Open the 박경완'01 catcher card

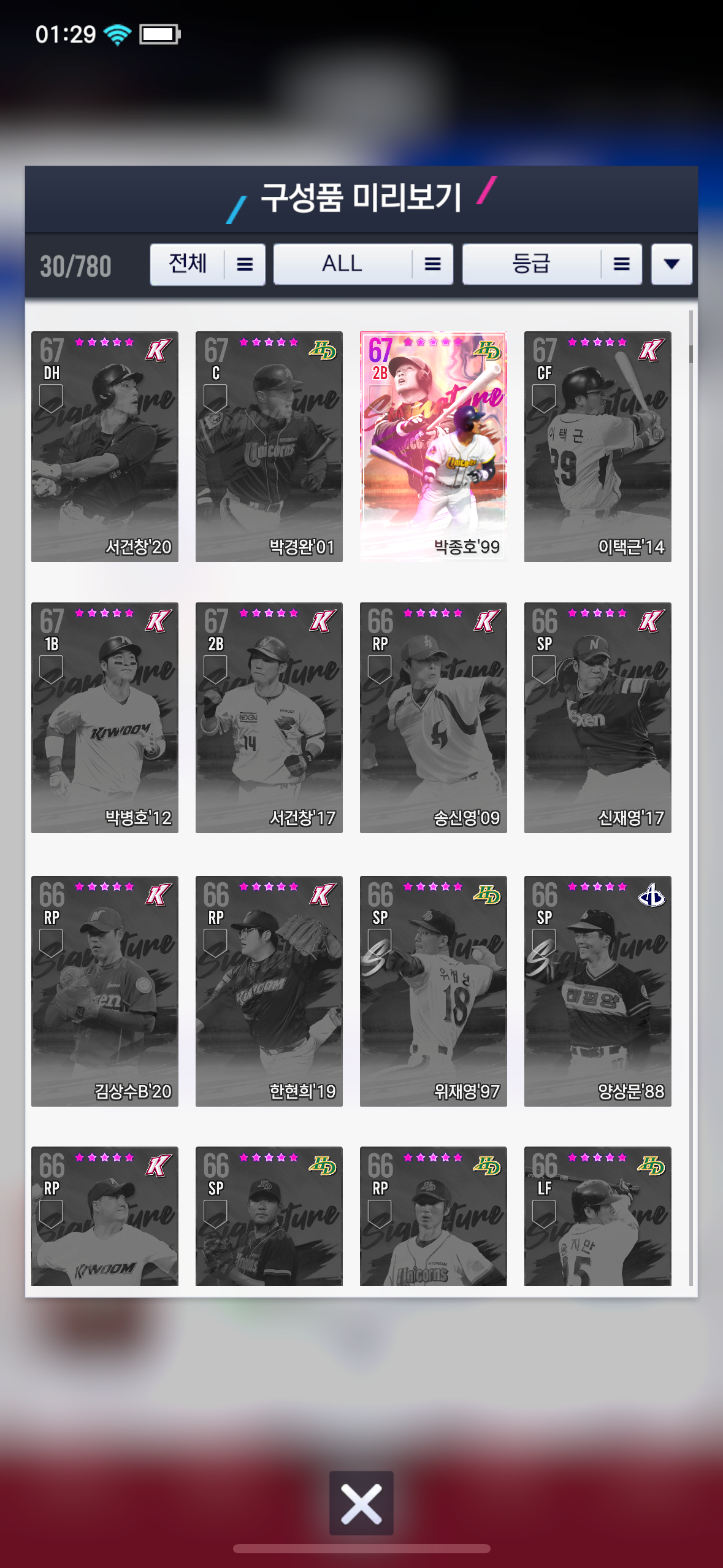(x=269, y=446)
